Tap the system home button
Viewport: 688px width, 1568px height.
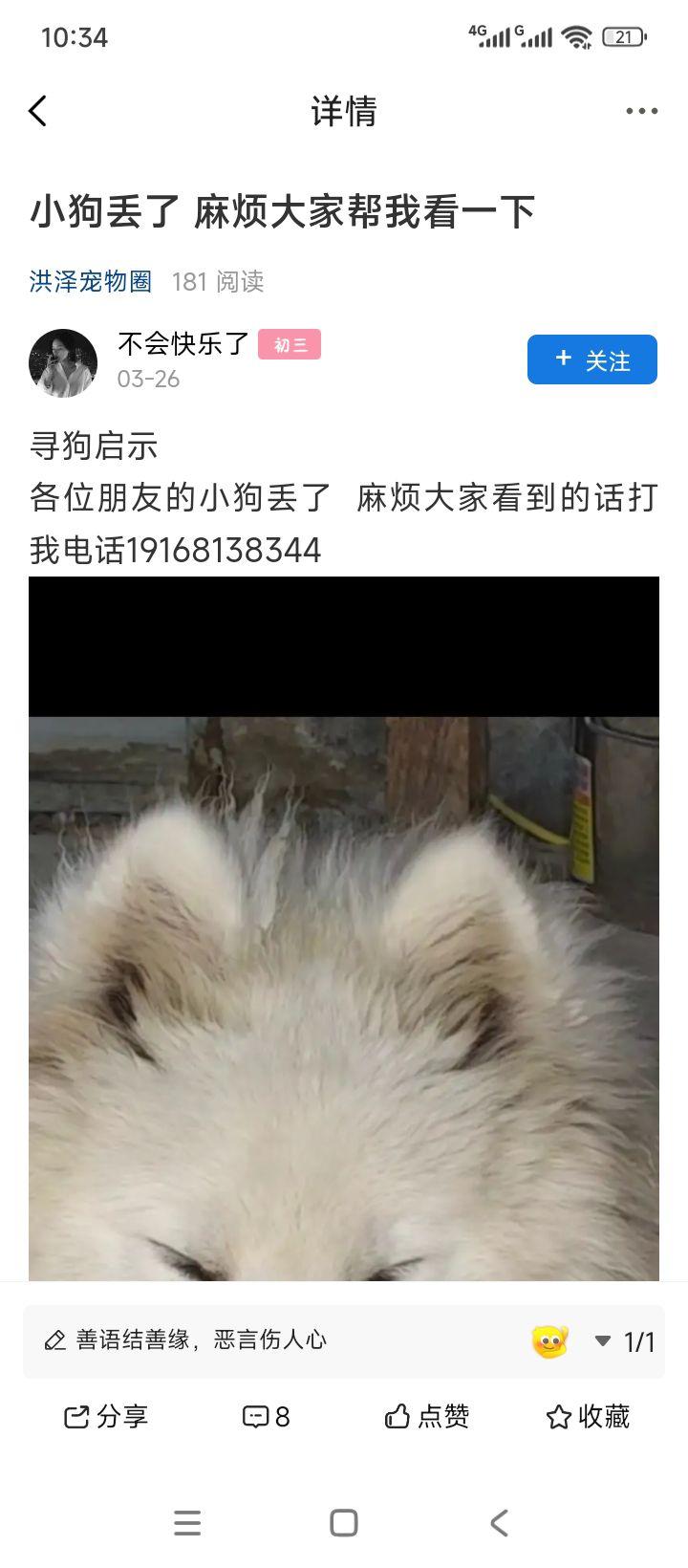coord(344,1523)
